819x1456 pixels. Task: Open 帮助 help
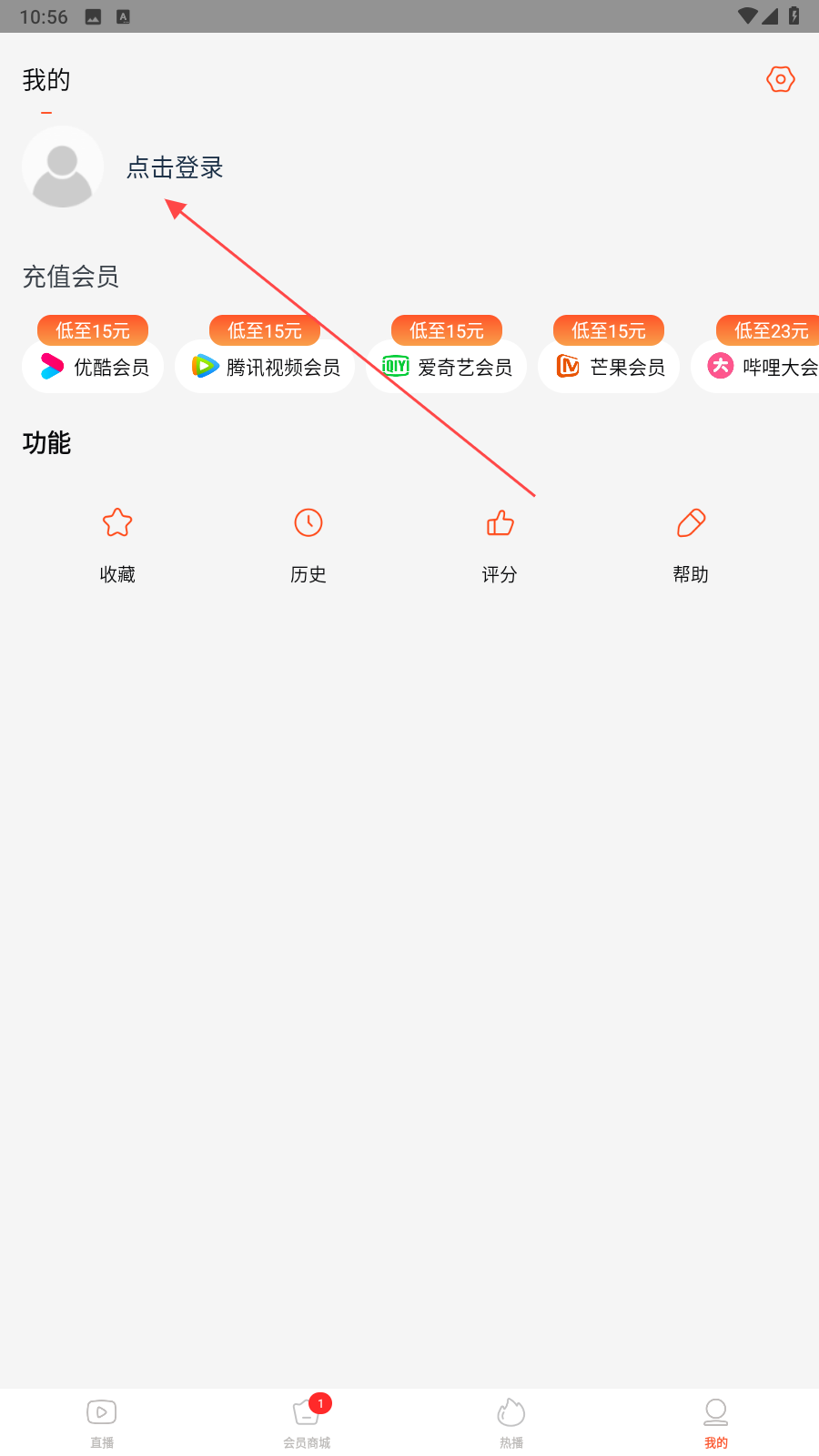(x=691, y=545)
